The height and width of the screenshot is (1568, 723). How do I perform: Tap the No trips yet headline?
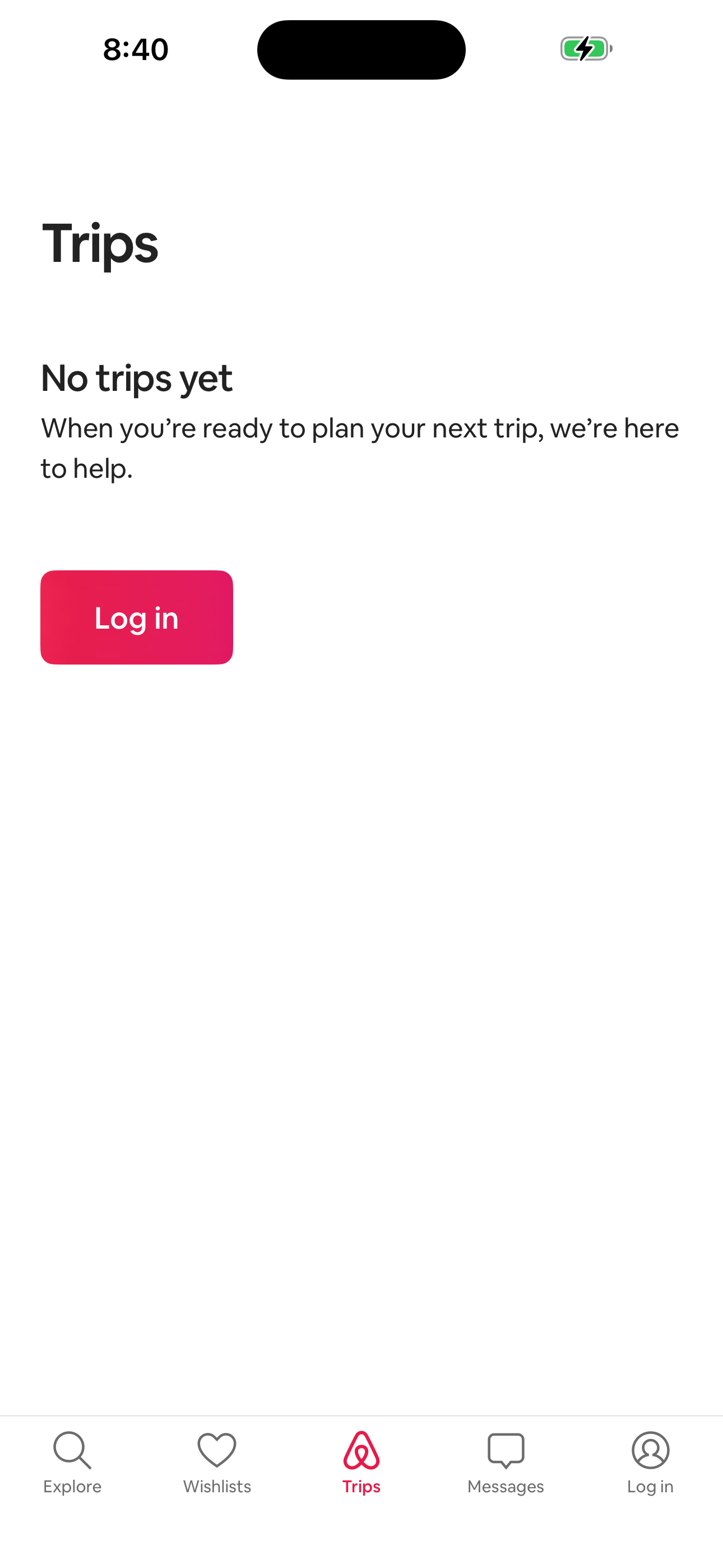click(x=136, y=378)
